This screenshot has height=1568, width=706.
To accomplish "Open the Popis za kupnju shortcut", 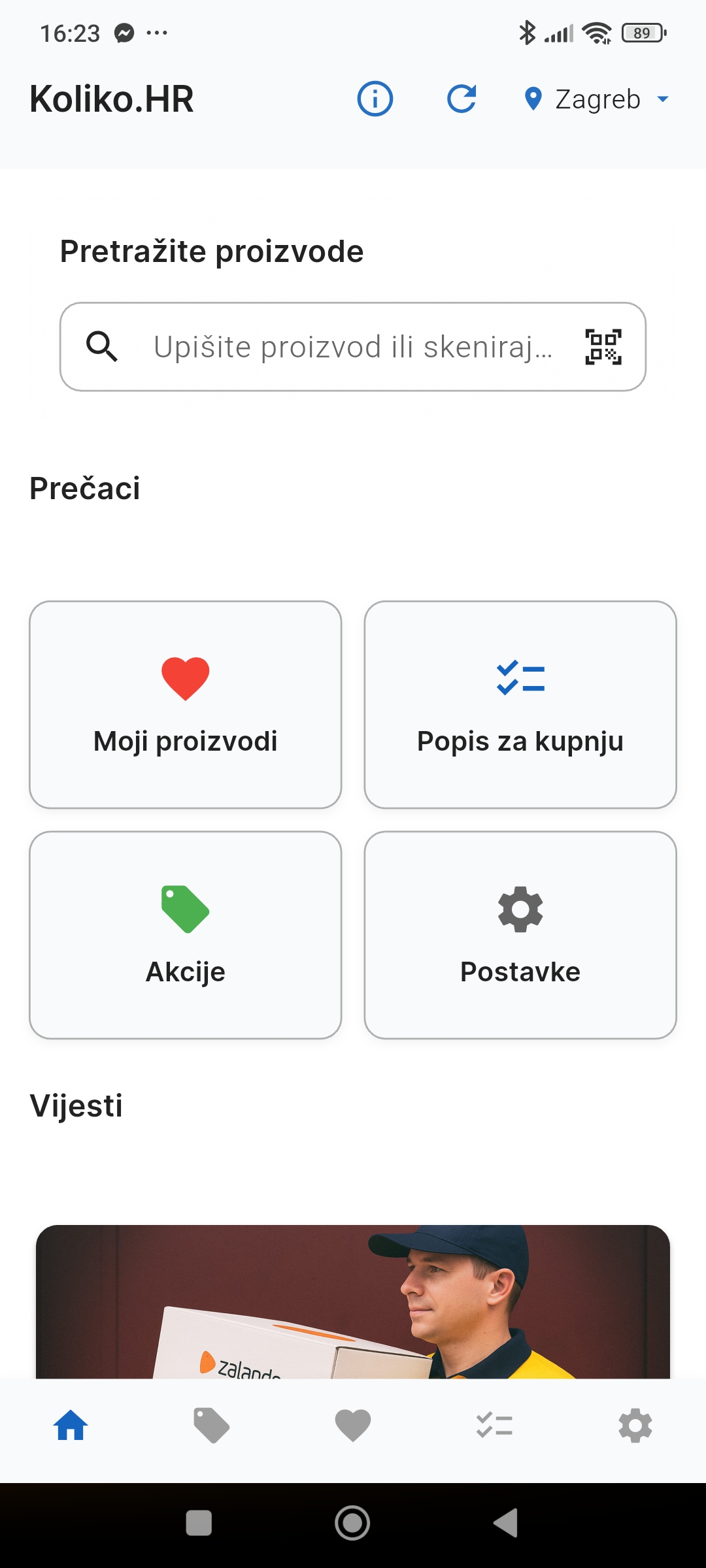I will tap(520, 704).
